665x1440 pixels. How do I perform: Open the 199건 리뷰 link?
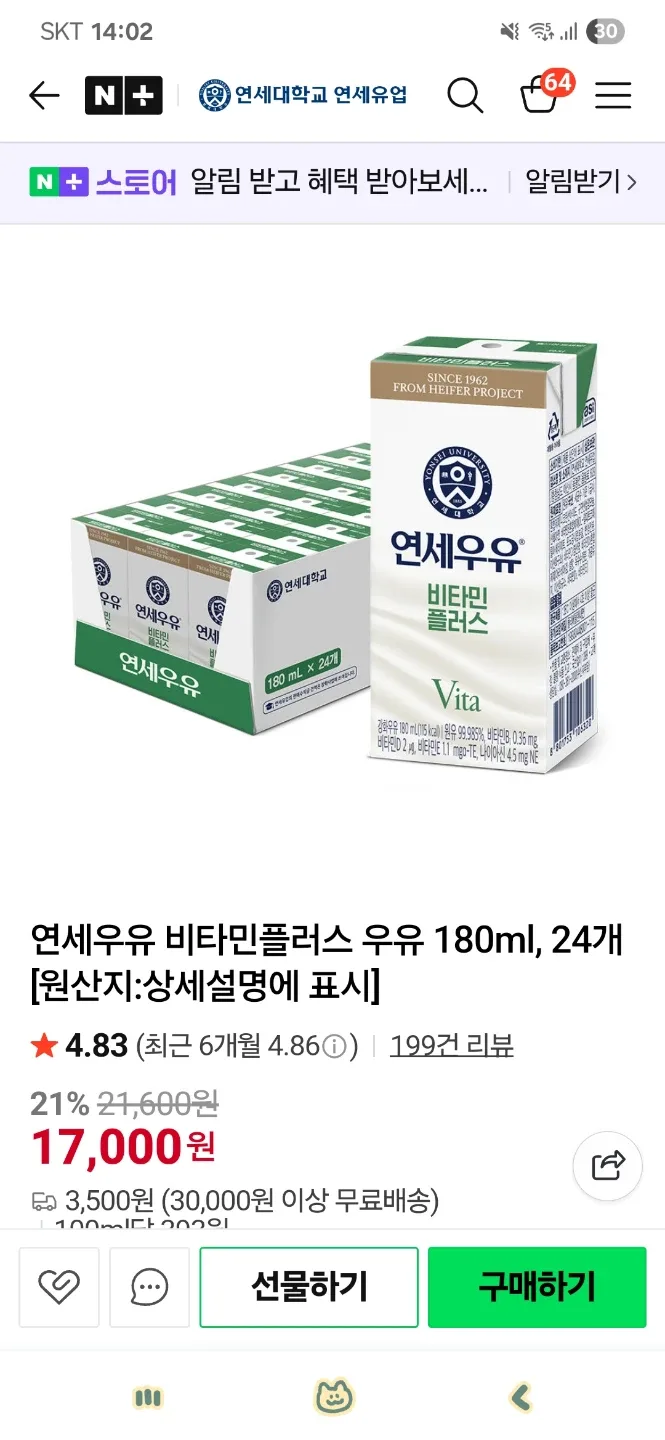pos(451,1046)
